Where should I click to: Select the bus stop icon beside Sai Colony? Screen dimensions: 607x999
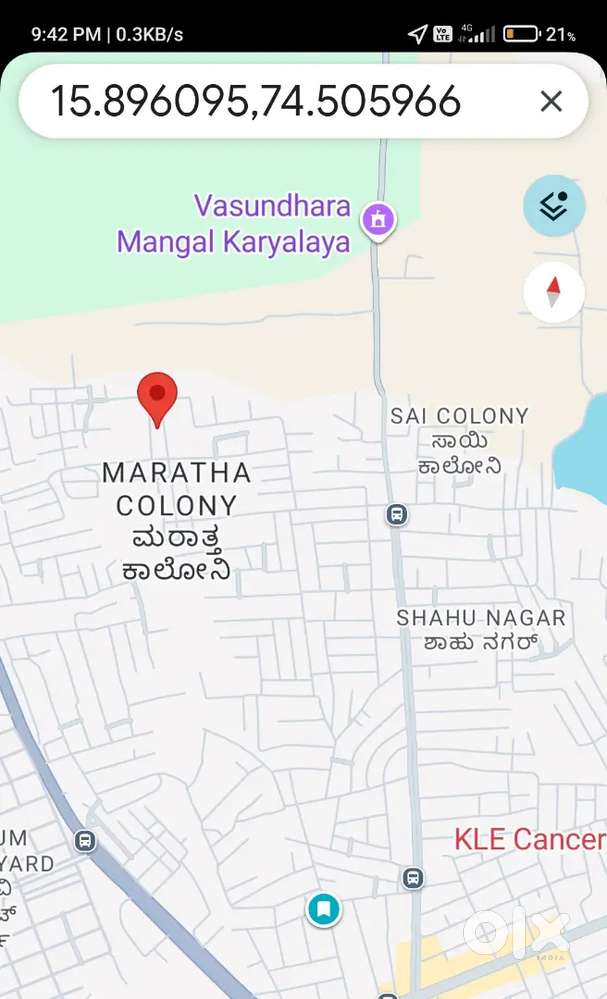click(397, 514)
